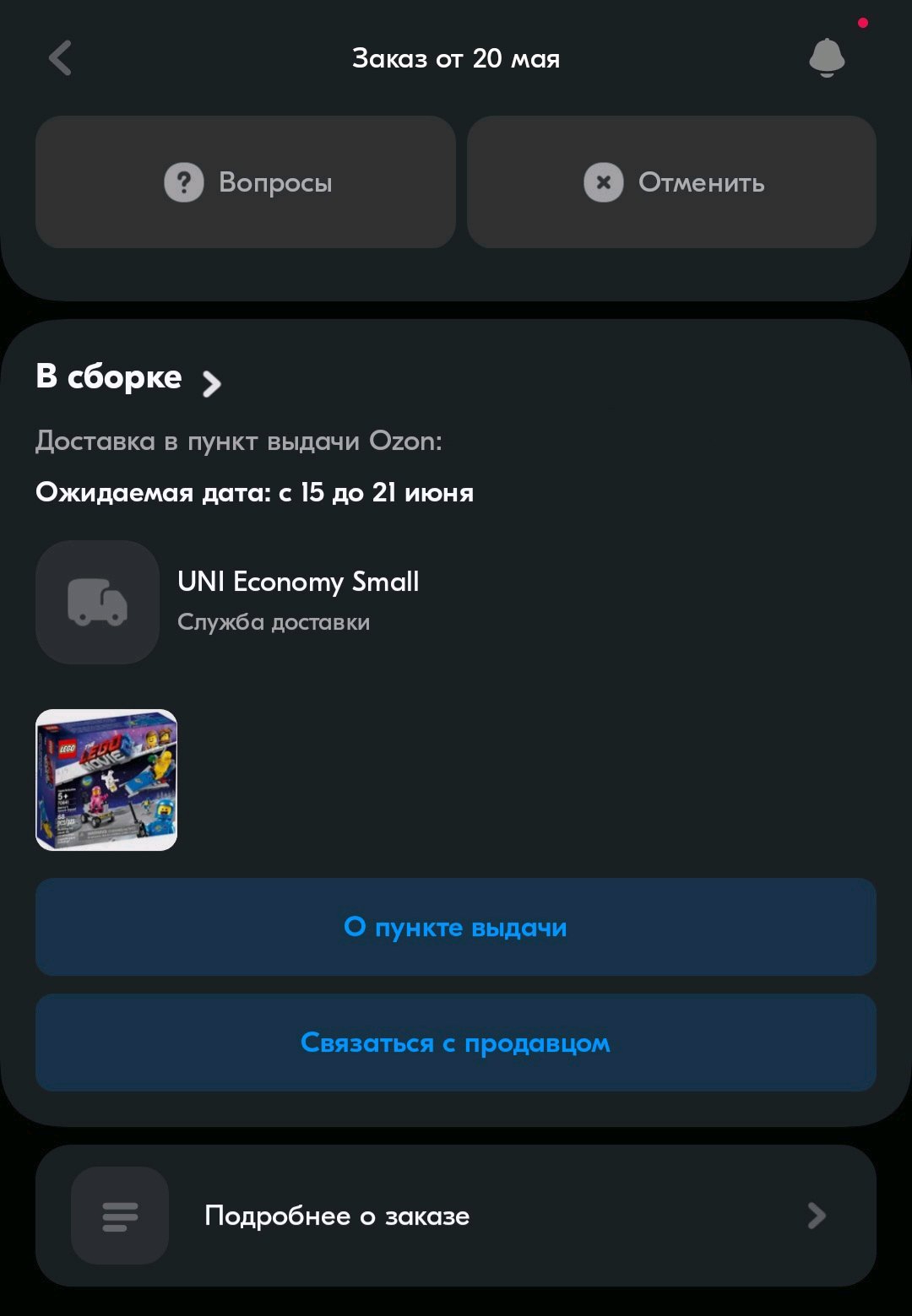Go back from the order screen
Viewport: 912px width, 1316px height.
click(x=60, y=58)
